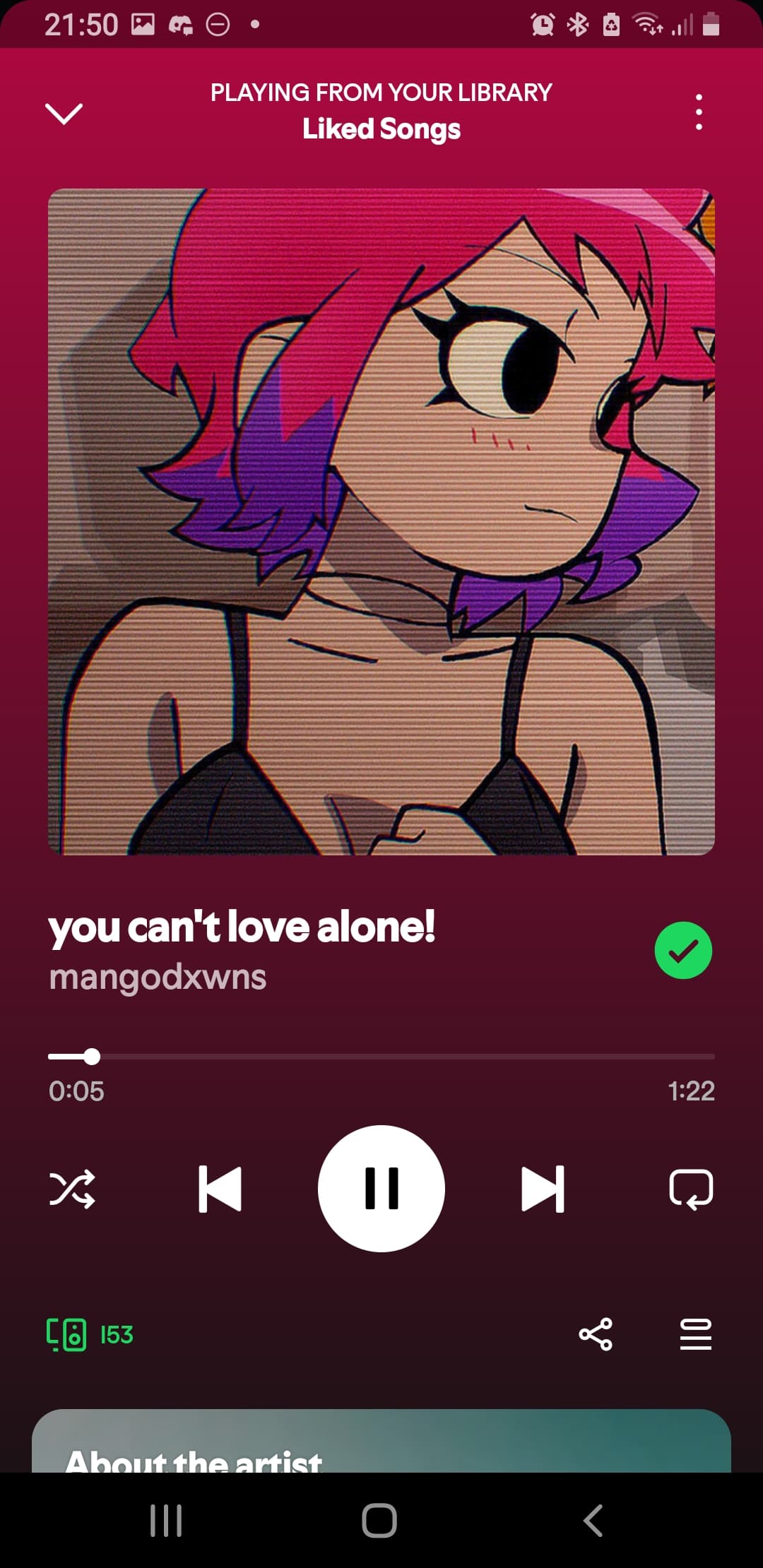Pause the current song
Screen dimensions: 763x1568
[x=381, y=1189]
